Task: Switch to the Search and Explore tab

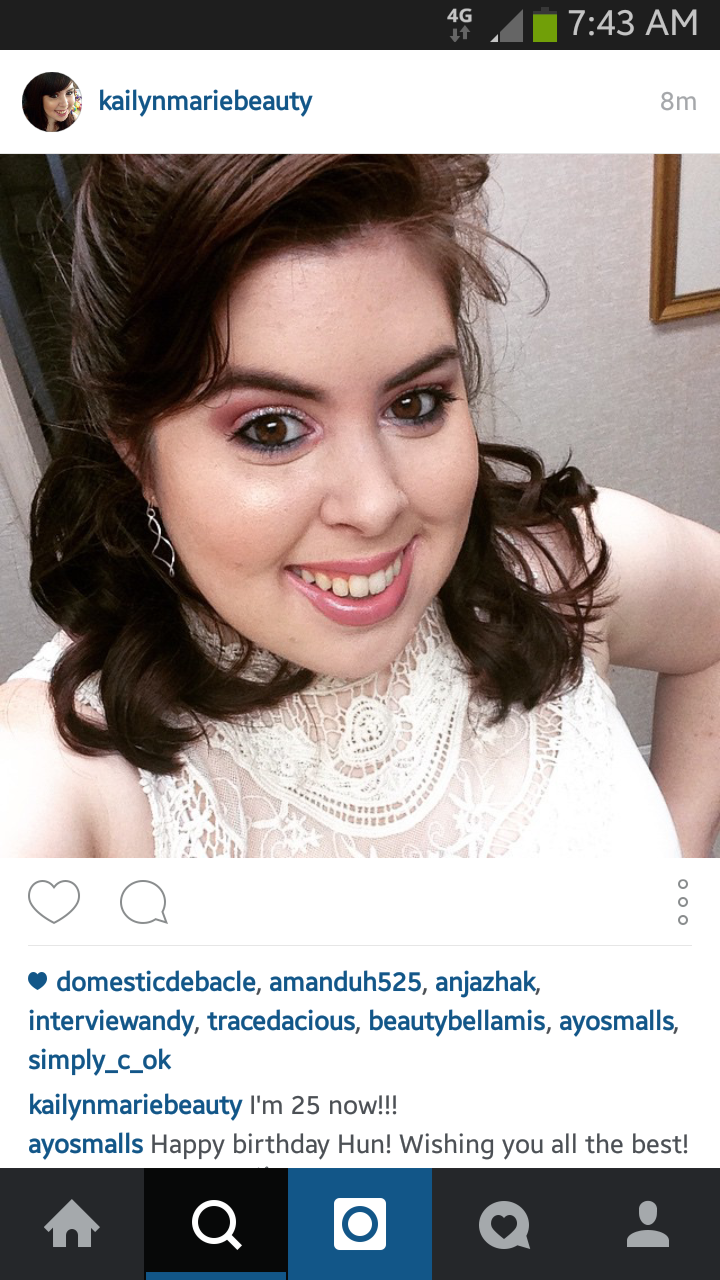Action: tap(216, 1224)
